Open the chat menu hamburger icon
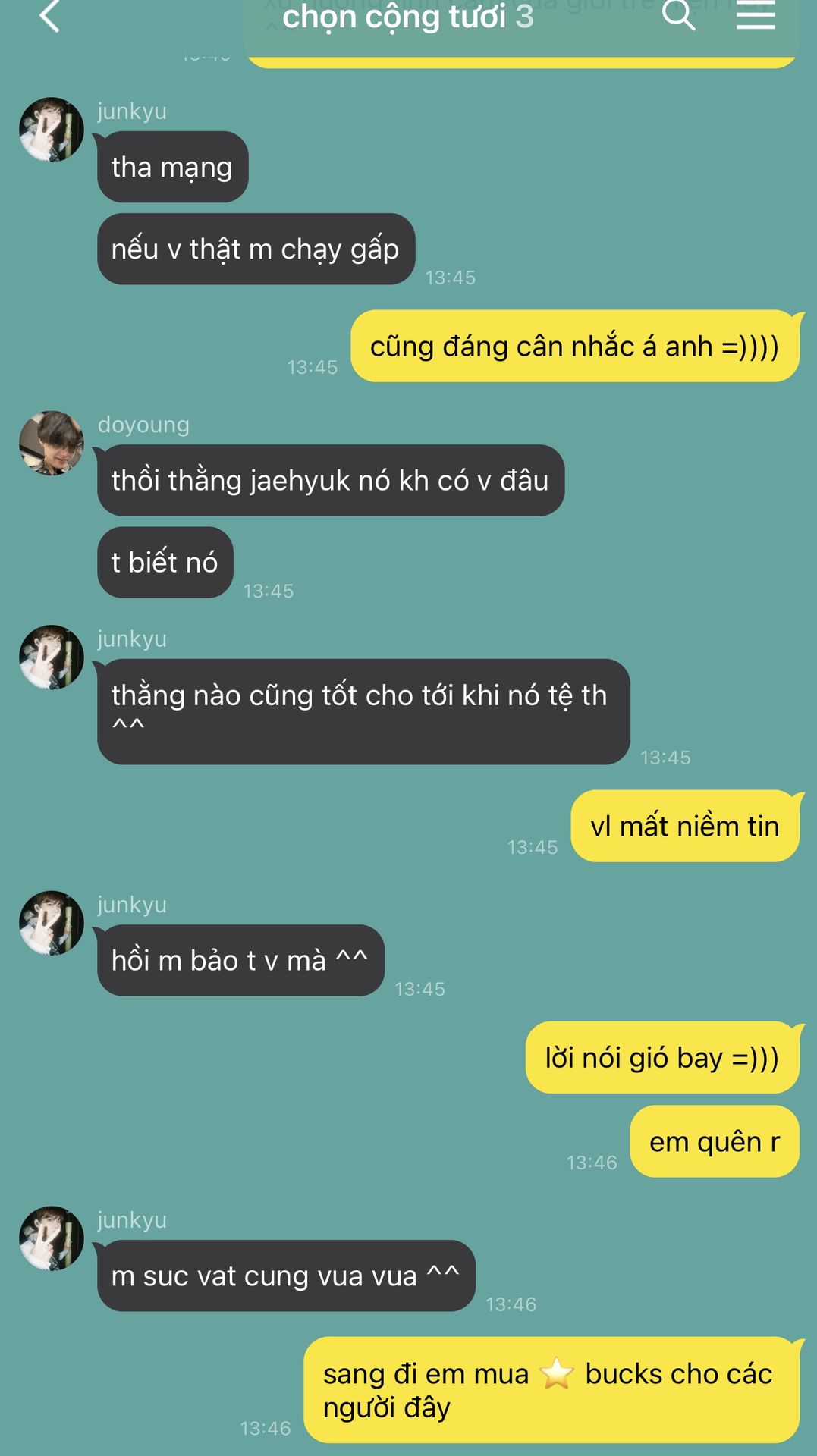Screen dimensions: 817x1456 click(x=756, y=14)
